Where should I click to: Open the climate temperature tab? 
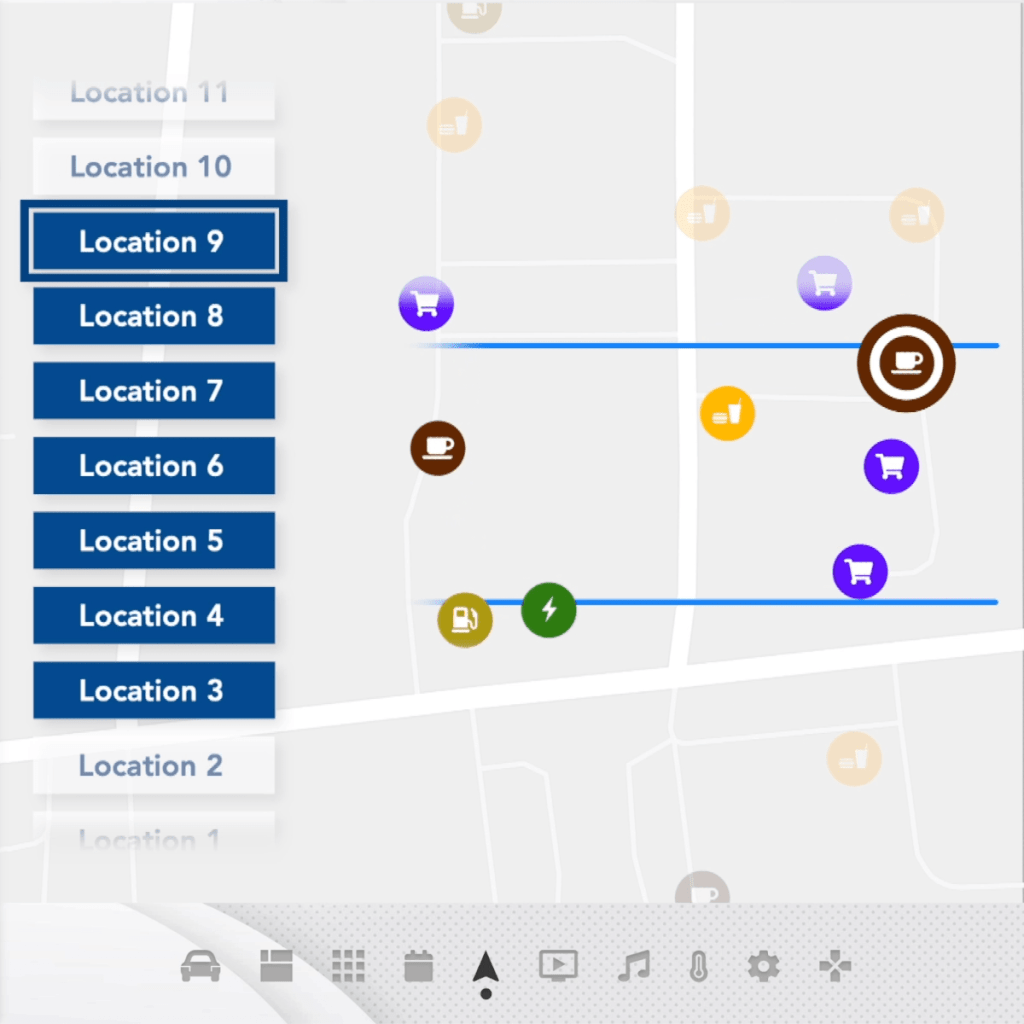(698, 966)
